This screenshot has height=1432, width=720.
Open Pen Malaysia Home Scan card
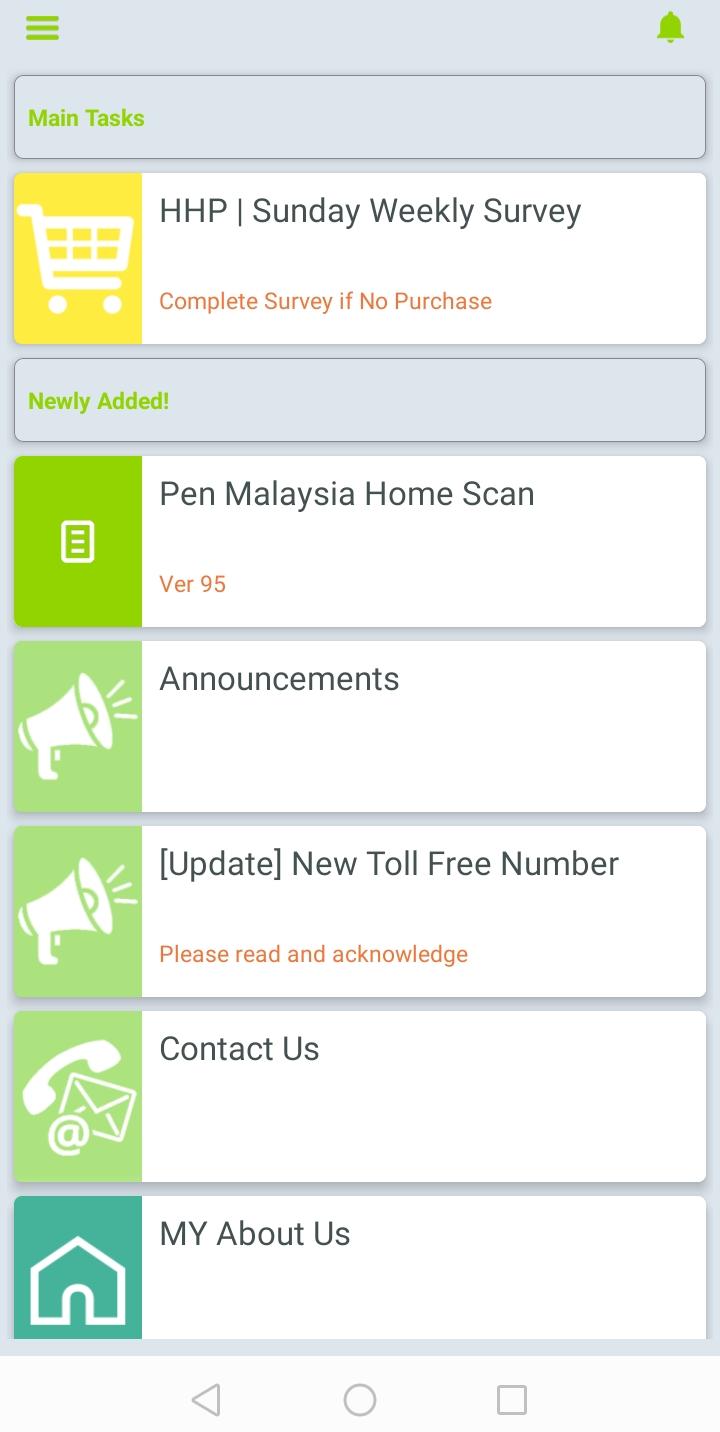click(x=360, y=541)
